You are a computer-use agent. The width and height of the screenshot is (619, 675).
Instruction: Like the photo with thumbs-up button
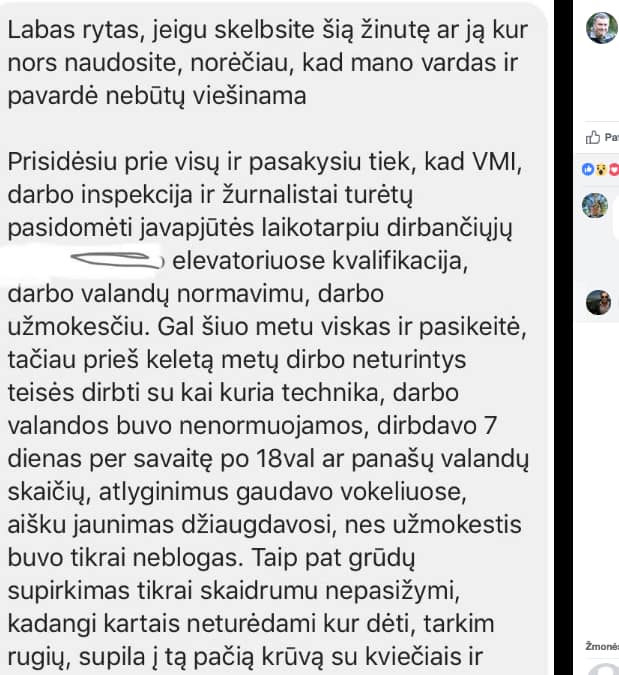[601, 137]
